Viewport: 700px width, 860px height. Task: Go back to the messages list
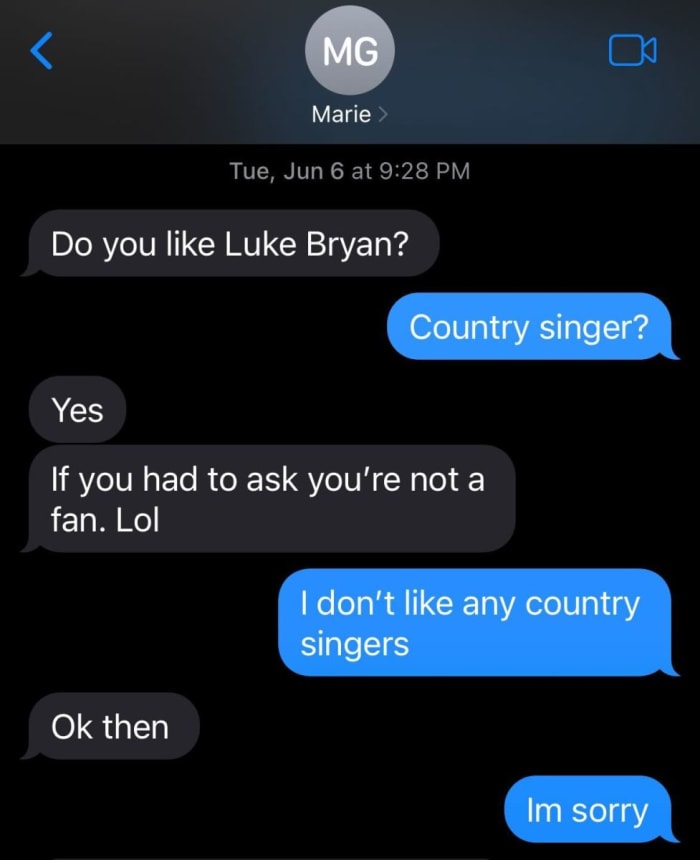[41, 50]
